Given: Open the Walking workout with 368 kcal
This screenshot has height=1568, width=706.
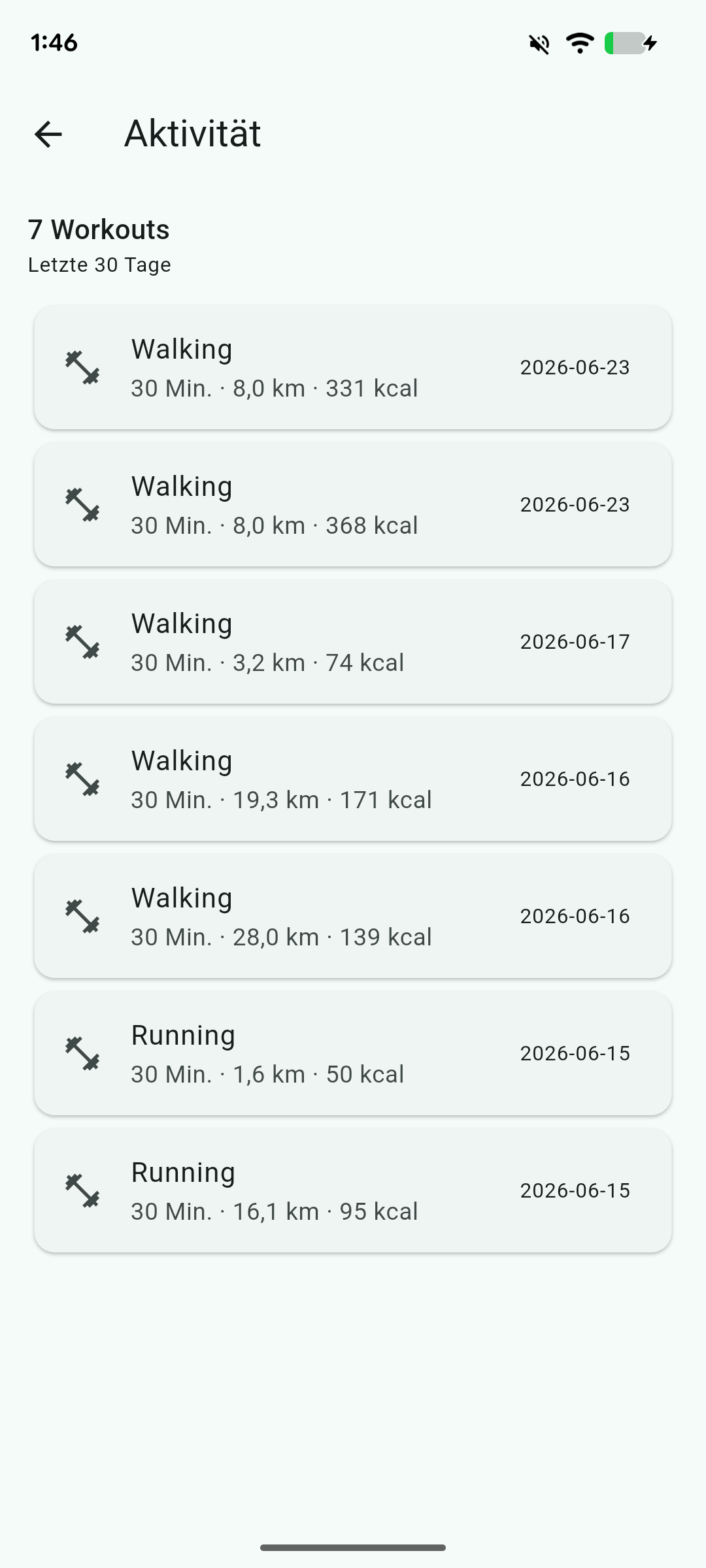Looking at the screenshot, I should pos(353,504).
